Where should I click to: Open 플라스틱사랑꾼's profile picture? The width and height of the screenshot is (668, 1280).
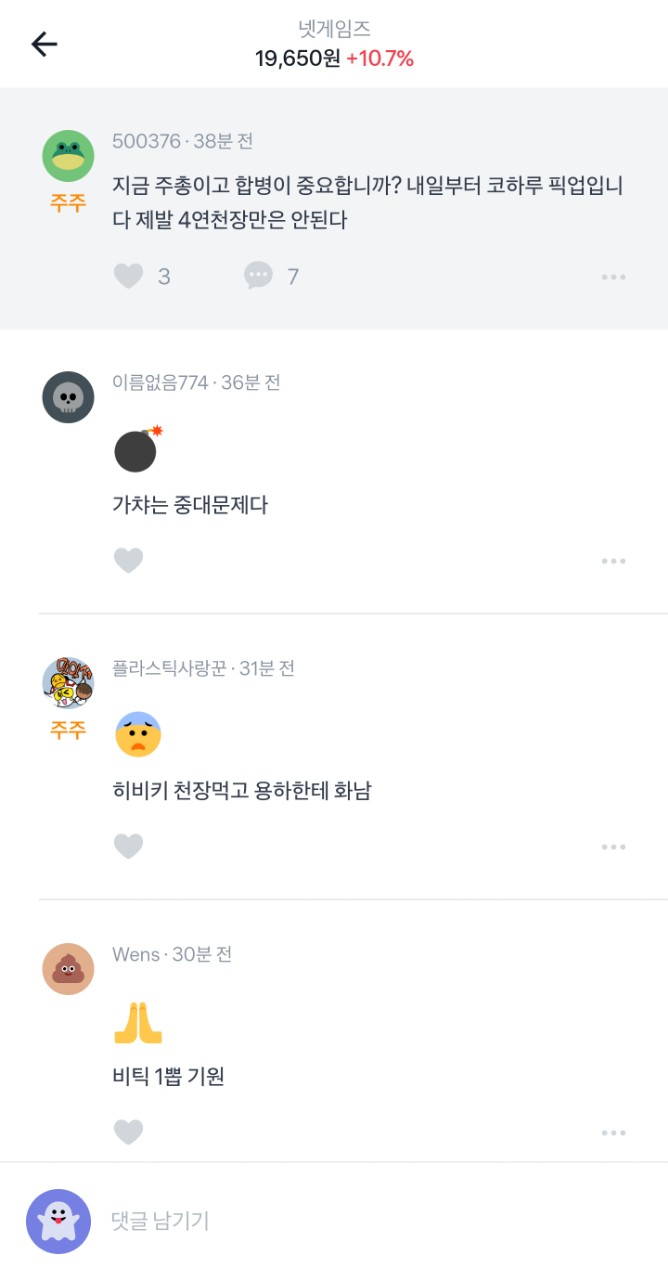(68, 683)
